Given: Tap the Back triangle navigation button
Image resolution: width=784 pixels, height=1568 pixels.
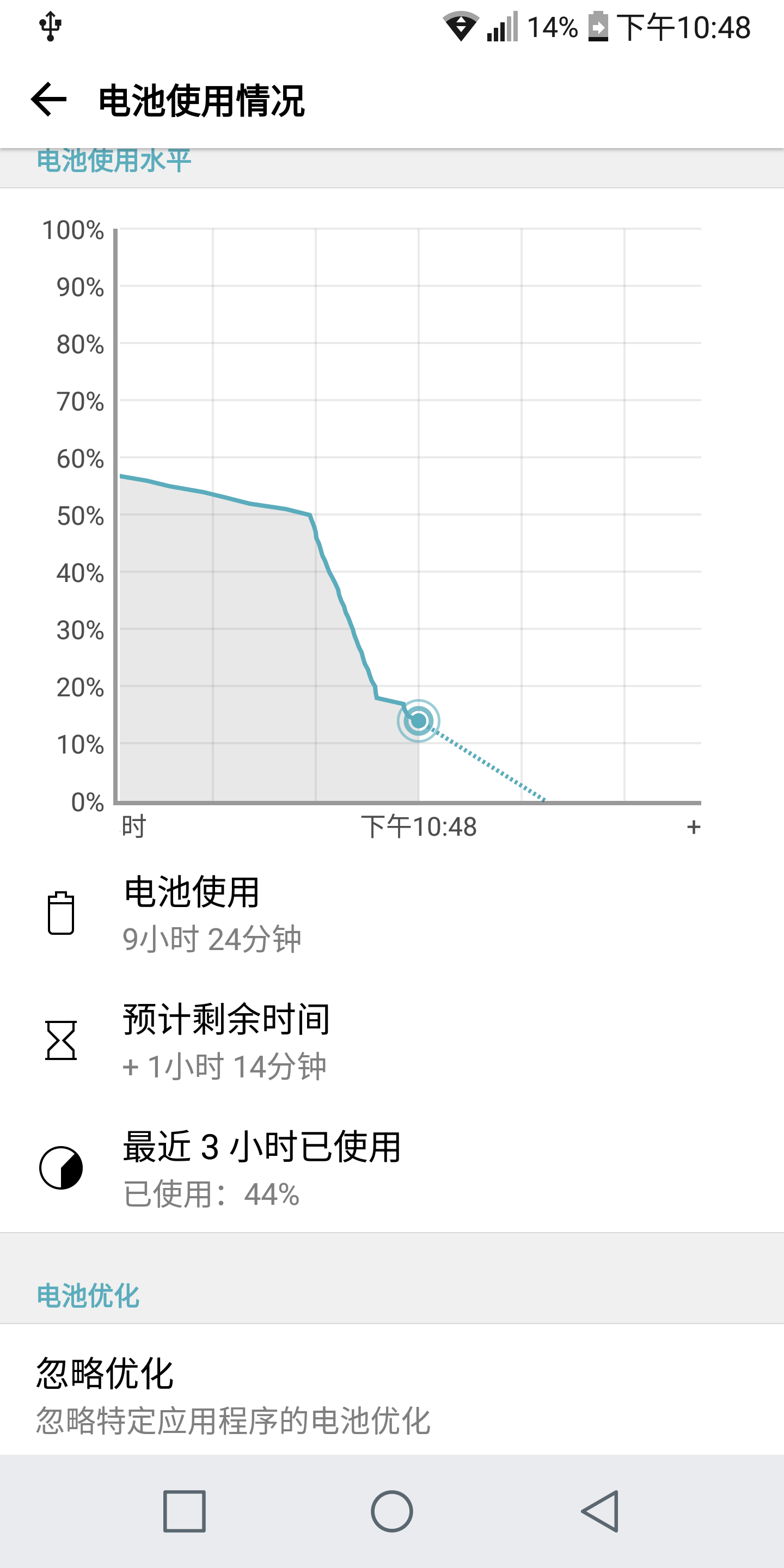Looking at the screenshot, I should coord(598,1509).
